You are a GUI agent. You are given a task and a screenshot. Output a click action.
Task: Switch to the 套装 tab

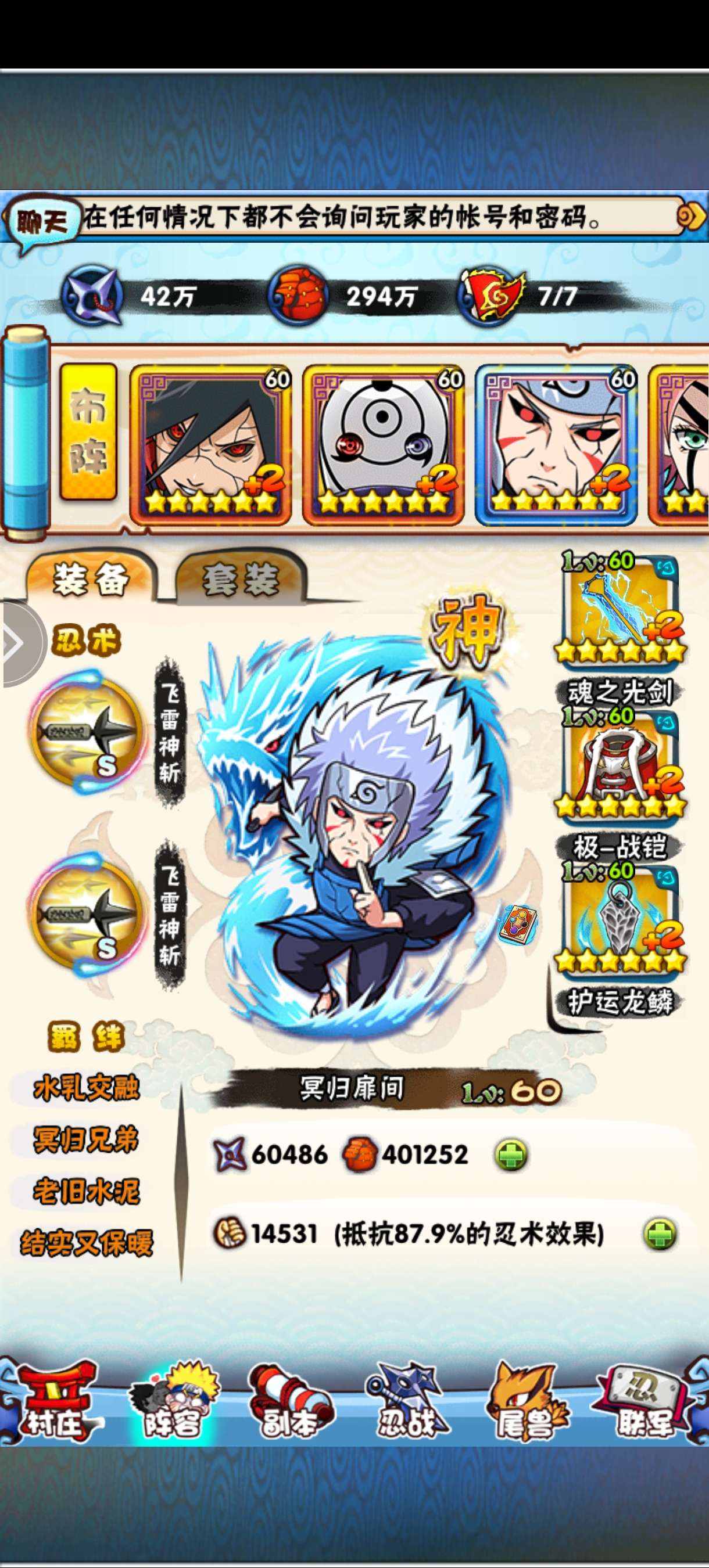(x=241, y=578)
